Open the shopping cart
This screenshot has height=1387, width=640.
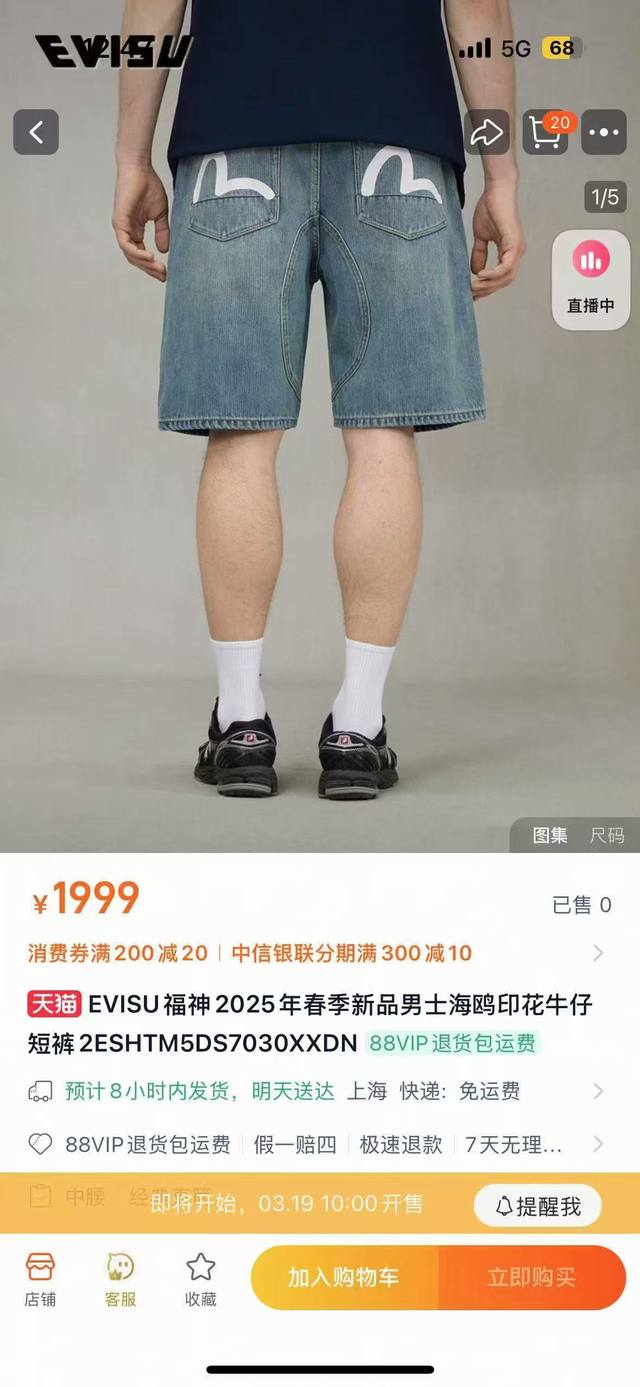(x=546, y=132)
